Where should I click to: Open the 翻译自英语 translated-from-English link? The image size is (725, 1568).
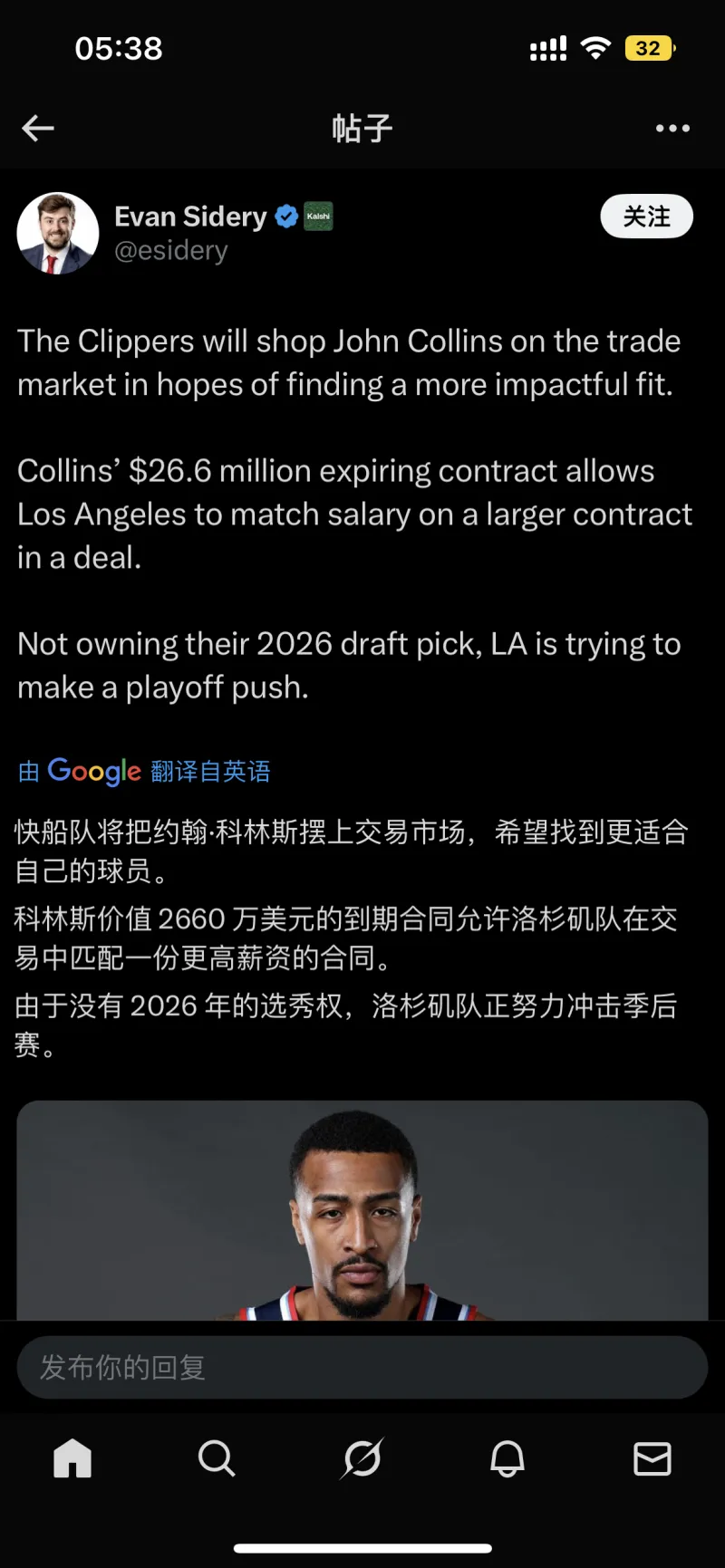pyautogui.click(x=210, y=771)
